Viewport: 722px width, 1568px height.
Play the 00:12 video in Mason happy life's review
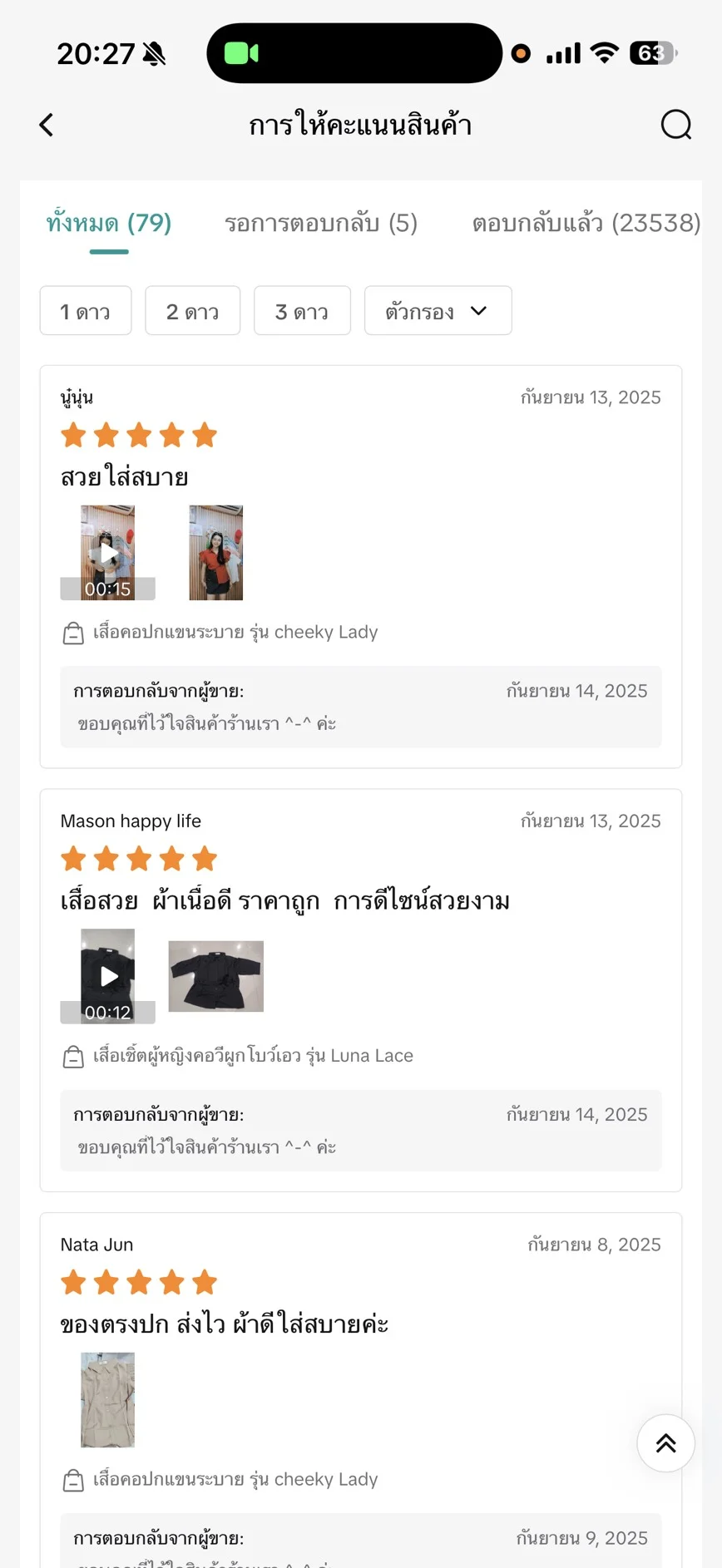click(x=107, y=976)
